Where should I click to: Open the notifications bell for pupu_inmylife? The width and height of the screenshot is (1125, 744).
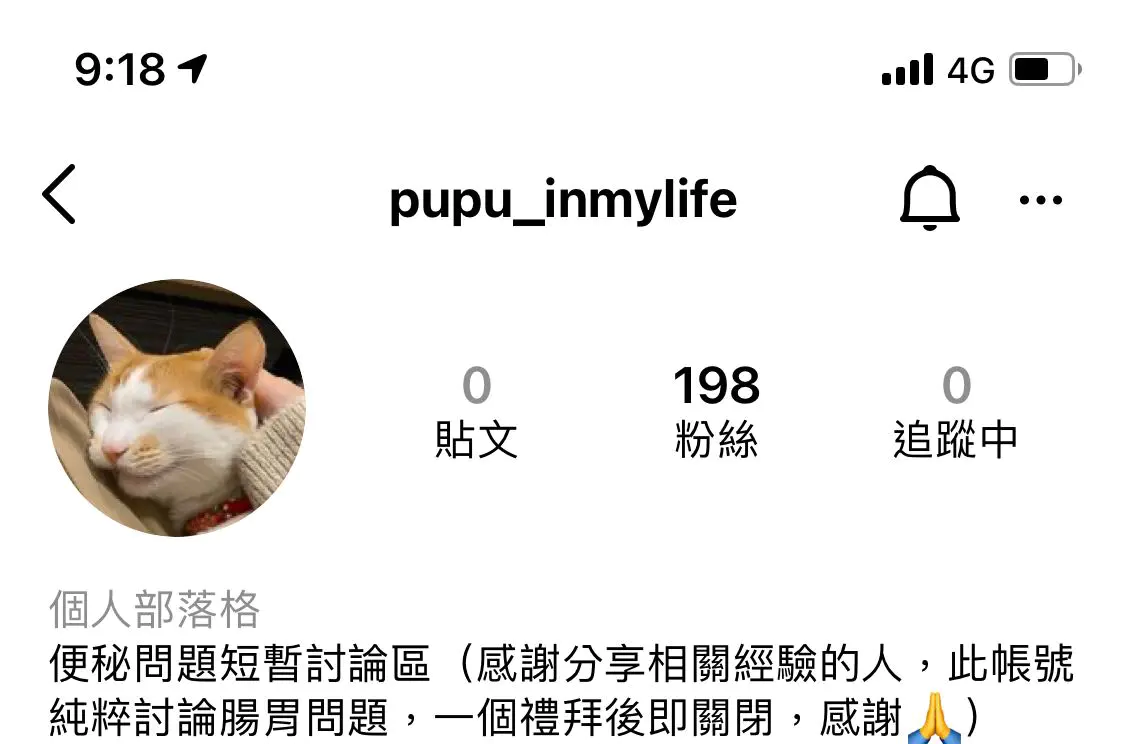[929, 198]
